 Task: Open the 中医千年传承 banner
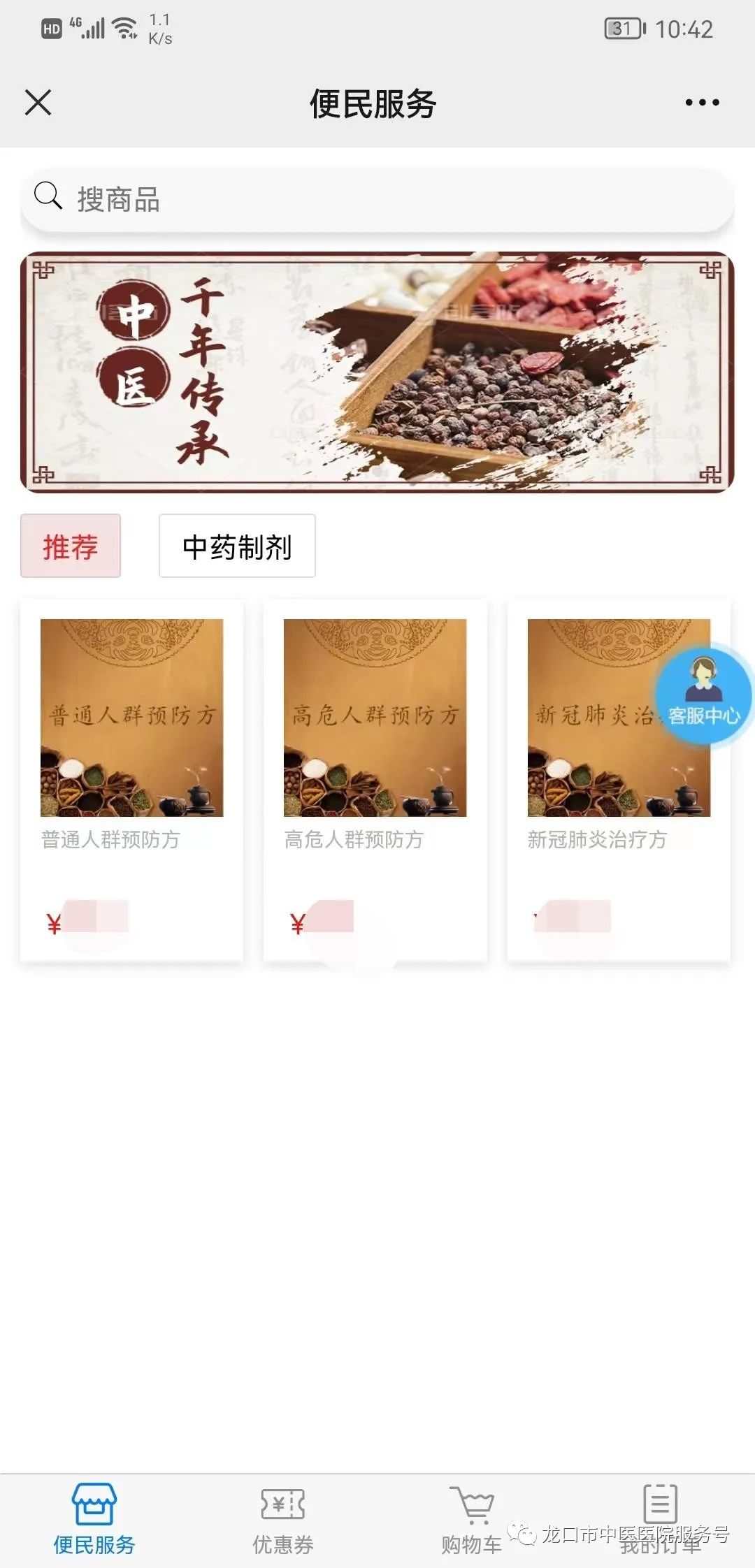point(377,372)
